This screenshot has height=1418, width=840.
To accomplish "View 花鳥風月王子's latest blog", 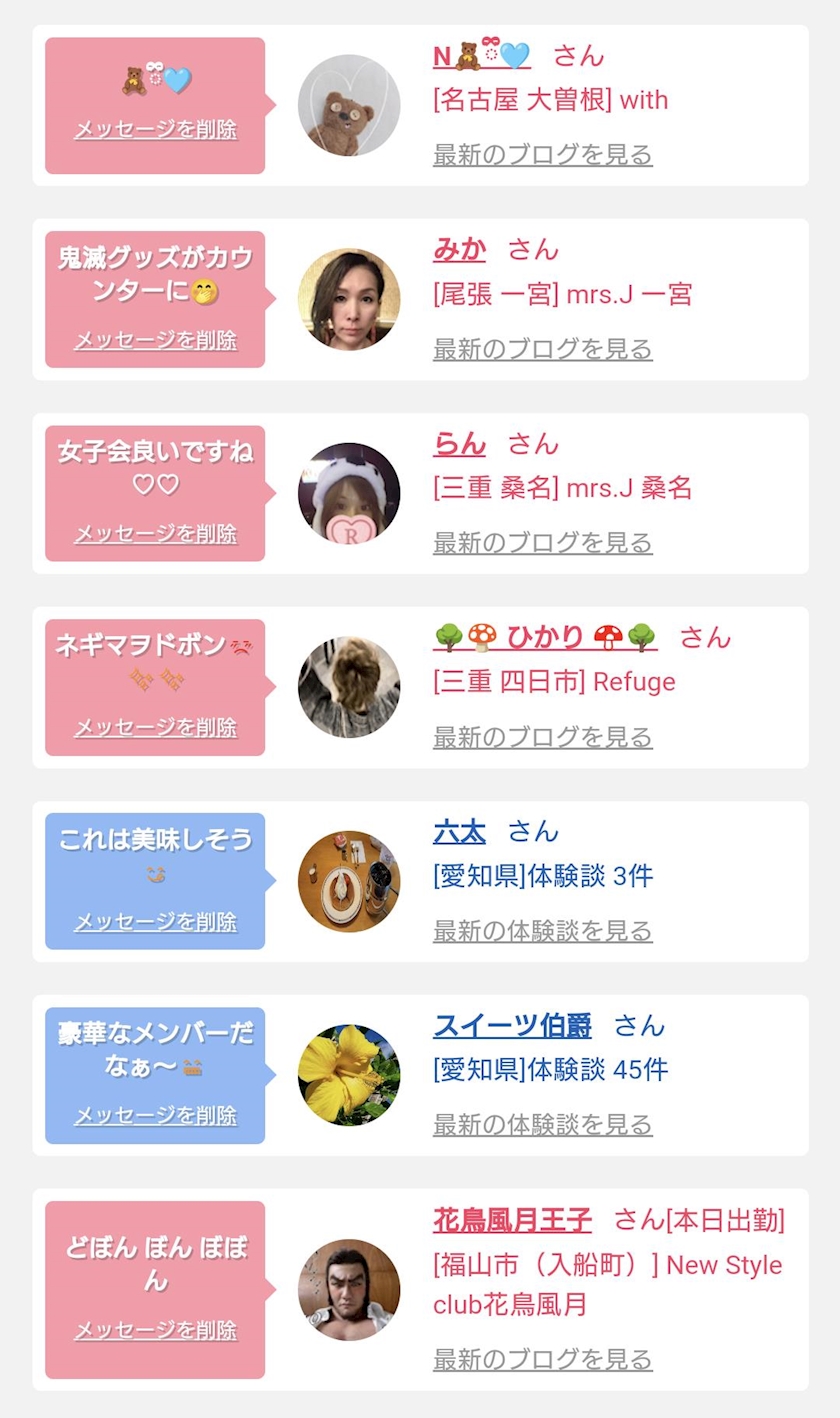I will click(x=542, y=1360).
